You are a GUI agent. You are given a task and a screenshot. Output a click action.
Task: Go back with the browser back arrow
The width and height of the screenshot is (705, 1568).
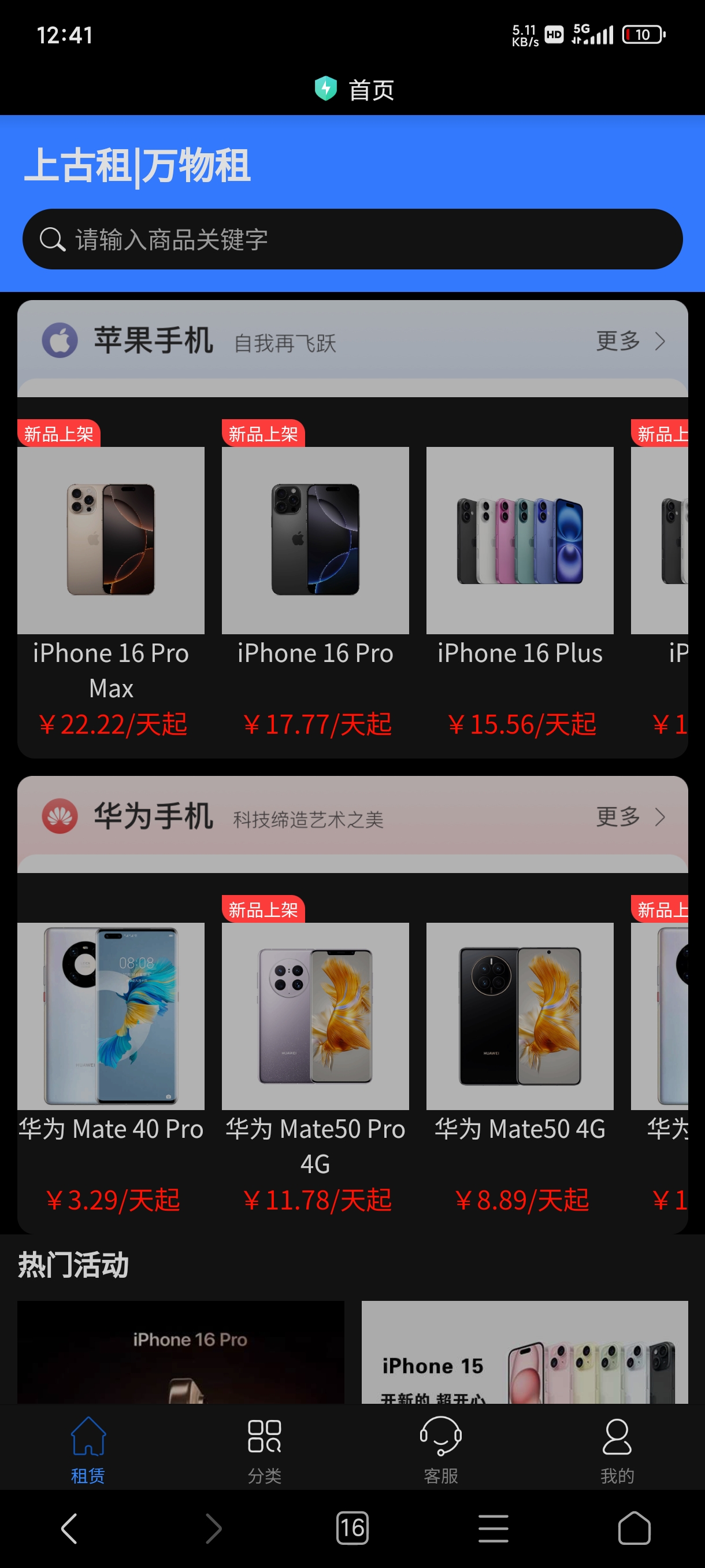[x=70, y=1529]
